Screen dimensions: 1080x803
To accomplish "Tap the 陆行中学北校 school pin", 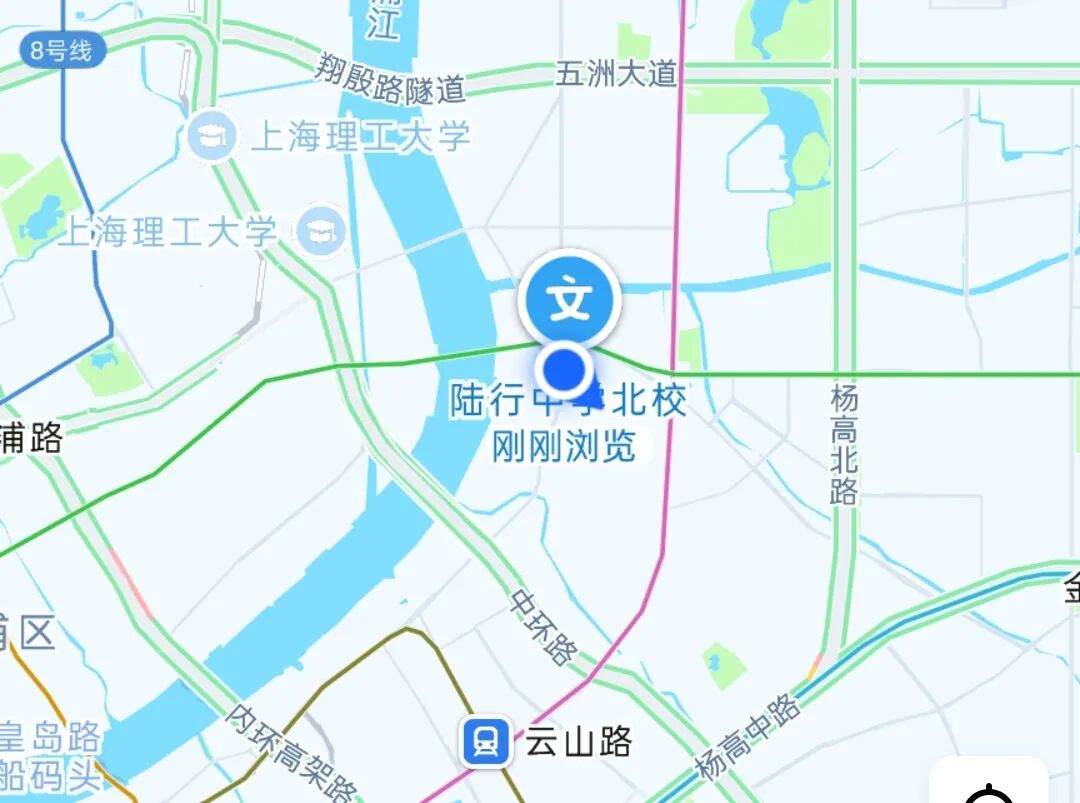I will 569,300.
